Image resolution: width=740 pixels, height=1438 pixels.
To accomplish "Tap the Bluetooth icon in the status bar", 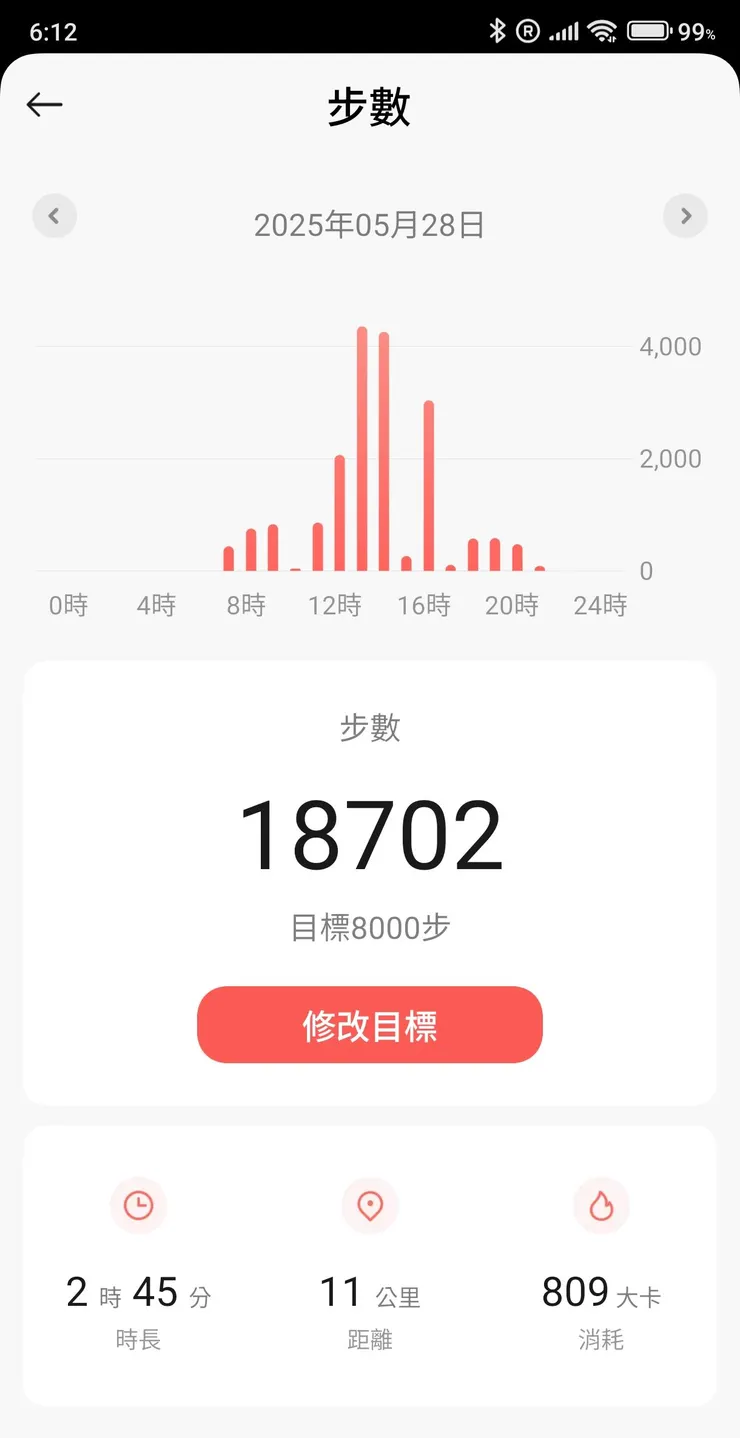I will (497, 31).
